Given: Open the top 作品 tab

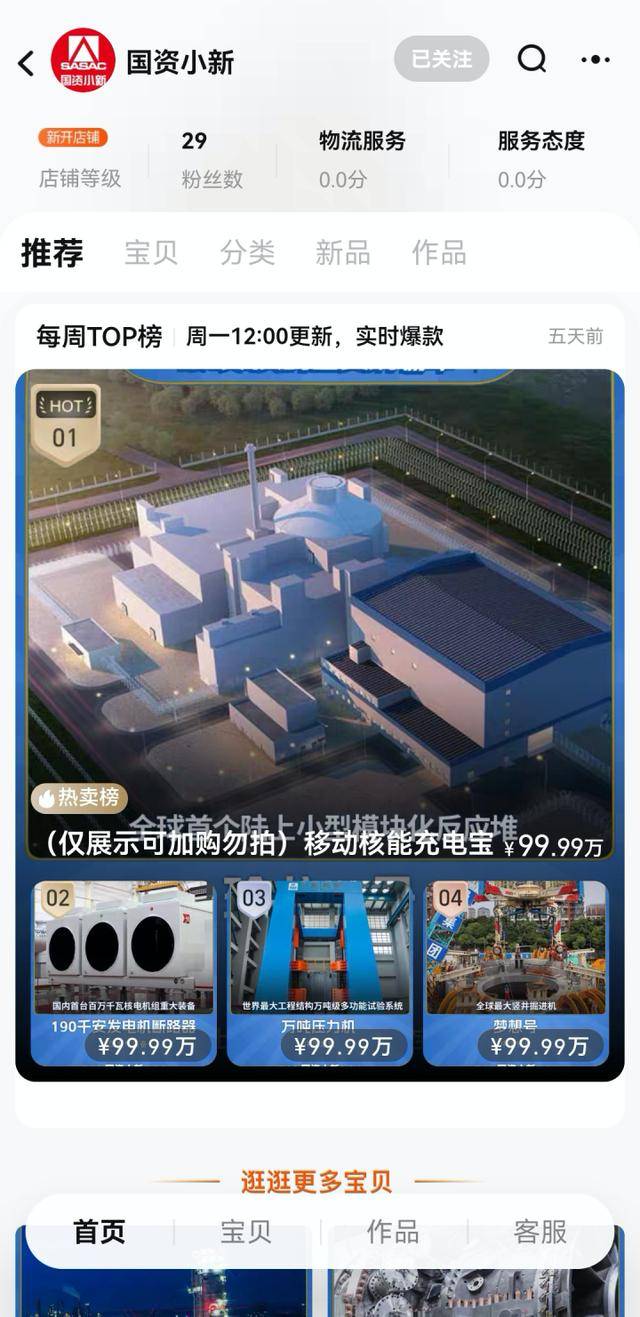Looking at the screenshot, I should point(439,252).
